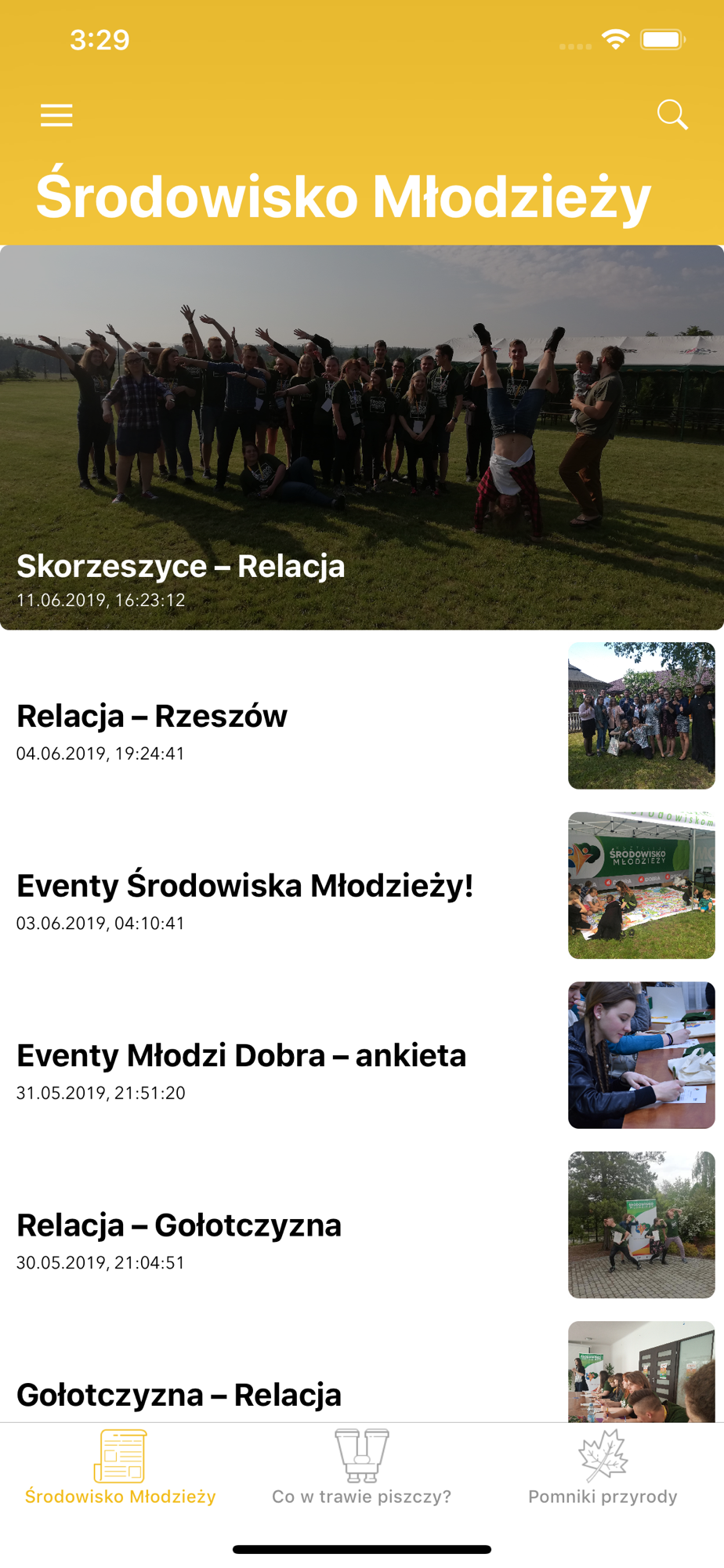Open Eventy Młodzi Dobra – ankieta post
Screen dimensions: 724x1568
coord(362,1055)
